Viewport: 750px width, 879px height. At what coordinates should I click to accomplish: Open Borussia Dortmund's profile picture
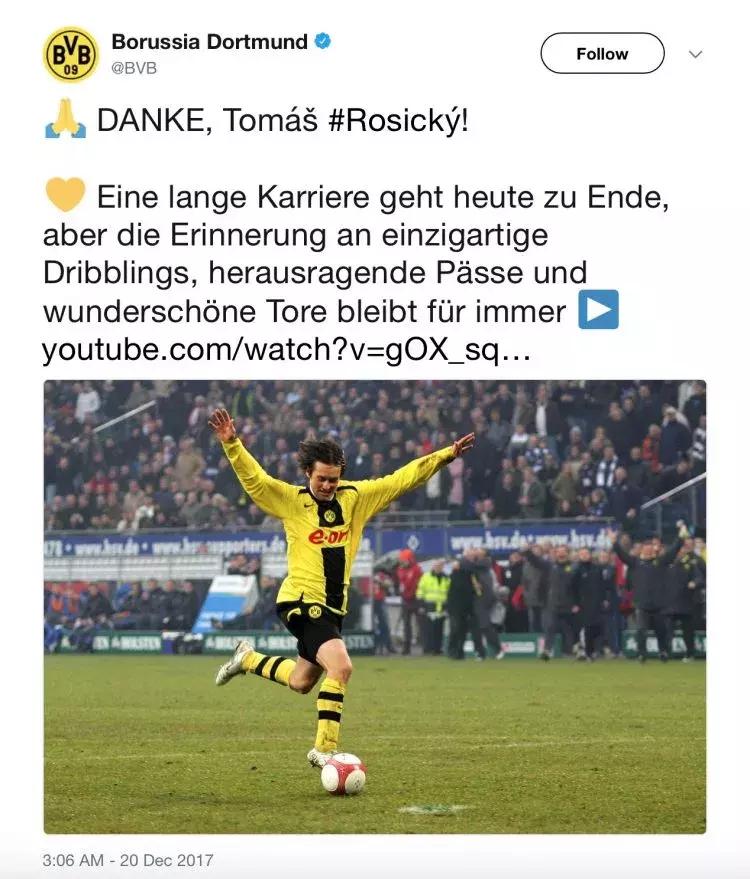pos(70,54)
